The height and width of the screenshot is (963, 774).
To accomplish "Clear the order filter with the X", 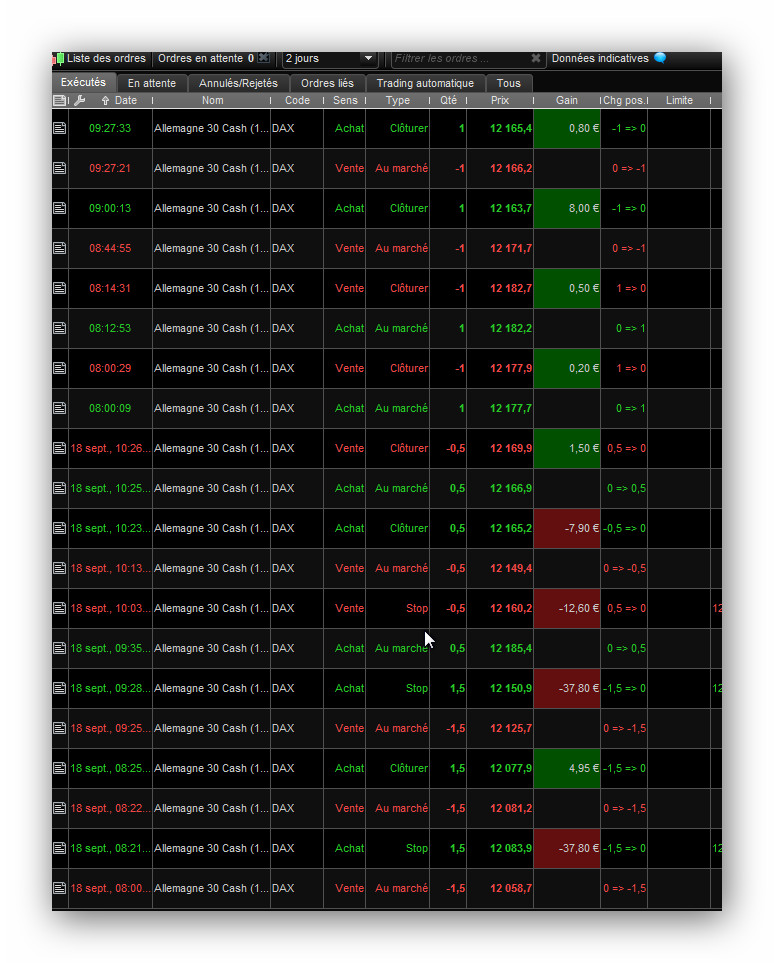I will pos(536,58).
